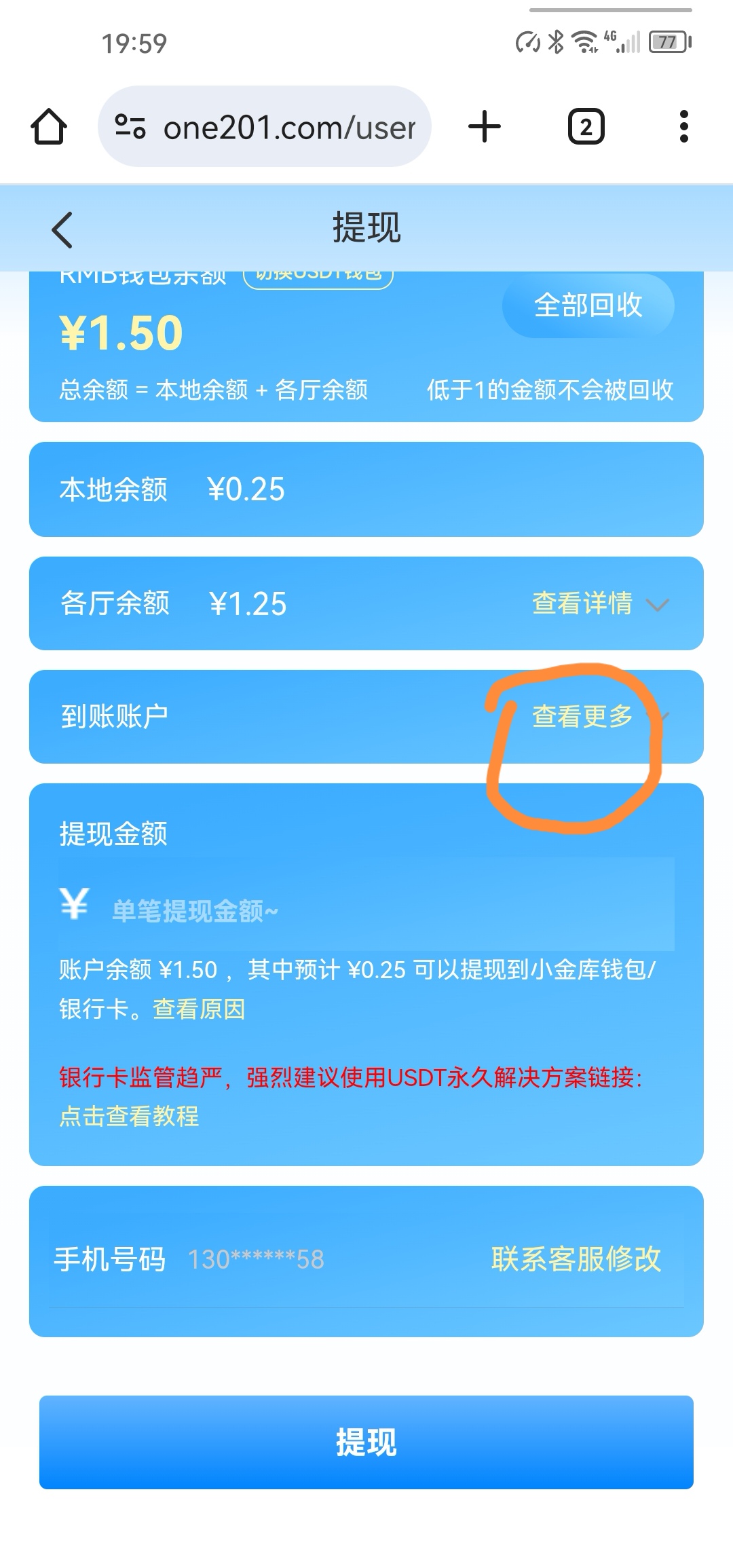The image size is (733, 1568).
Task: Go back from the 提现 page
Action: [x=62, y=229]
